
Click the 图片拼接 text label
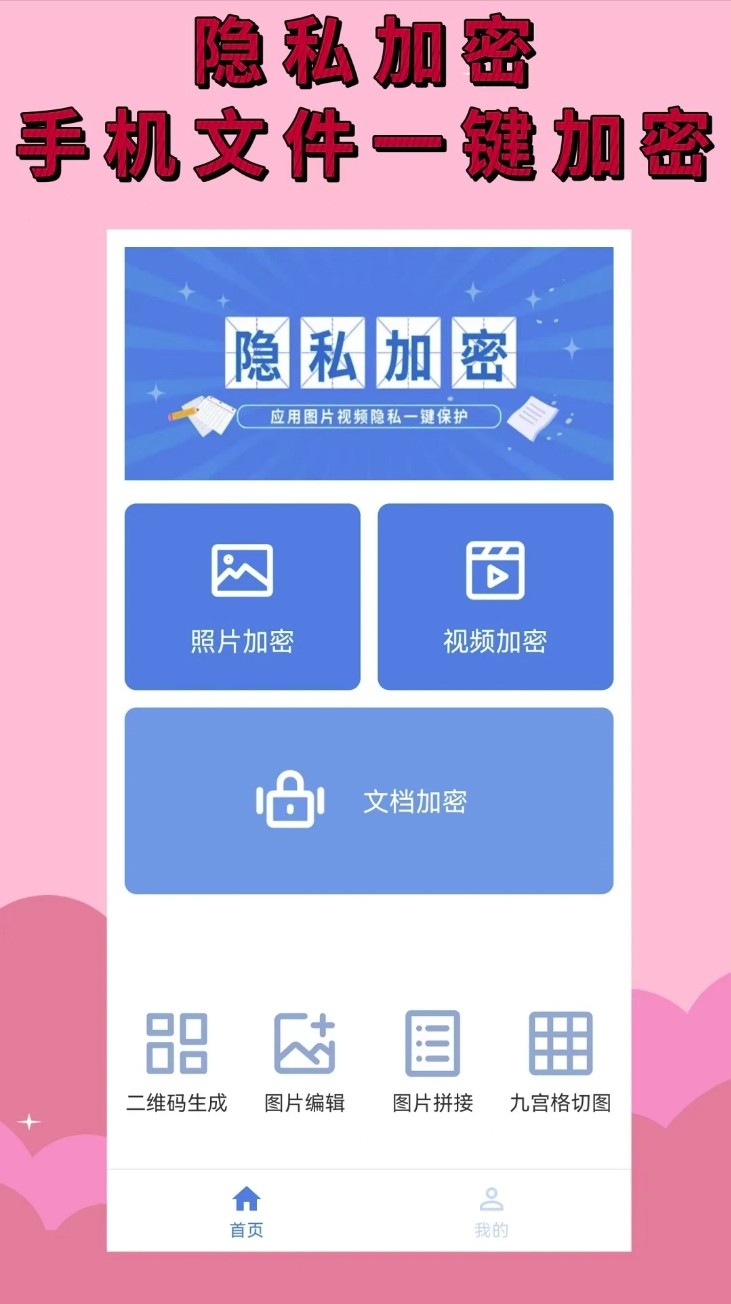(x=431, y=1101)
